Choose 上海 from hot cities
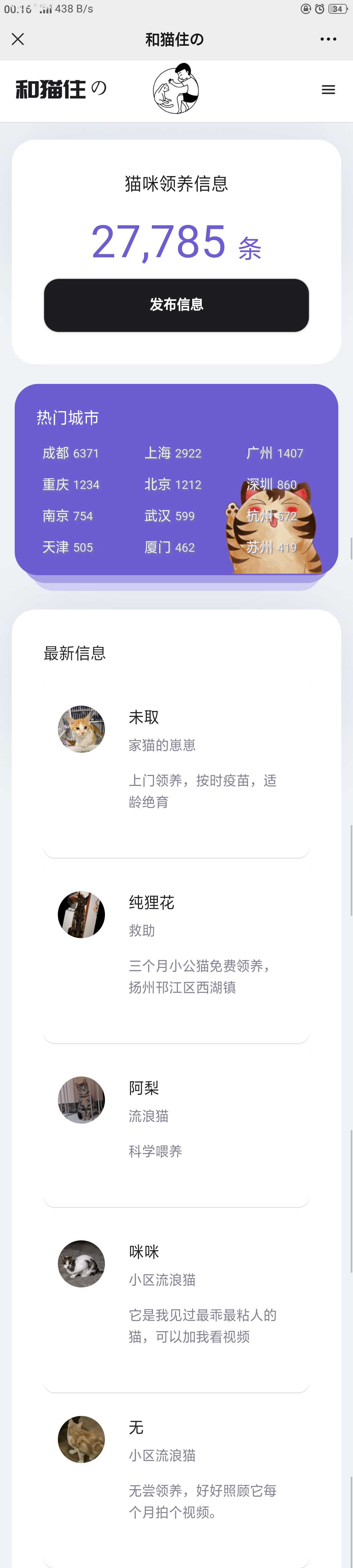The width and height of the screenshot is (353, 1568). pos(173,453)
